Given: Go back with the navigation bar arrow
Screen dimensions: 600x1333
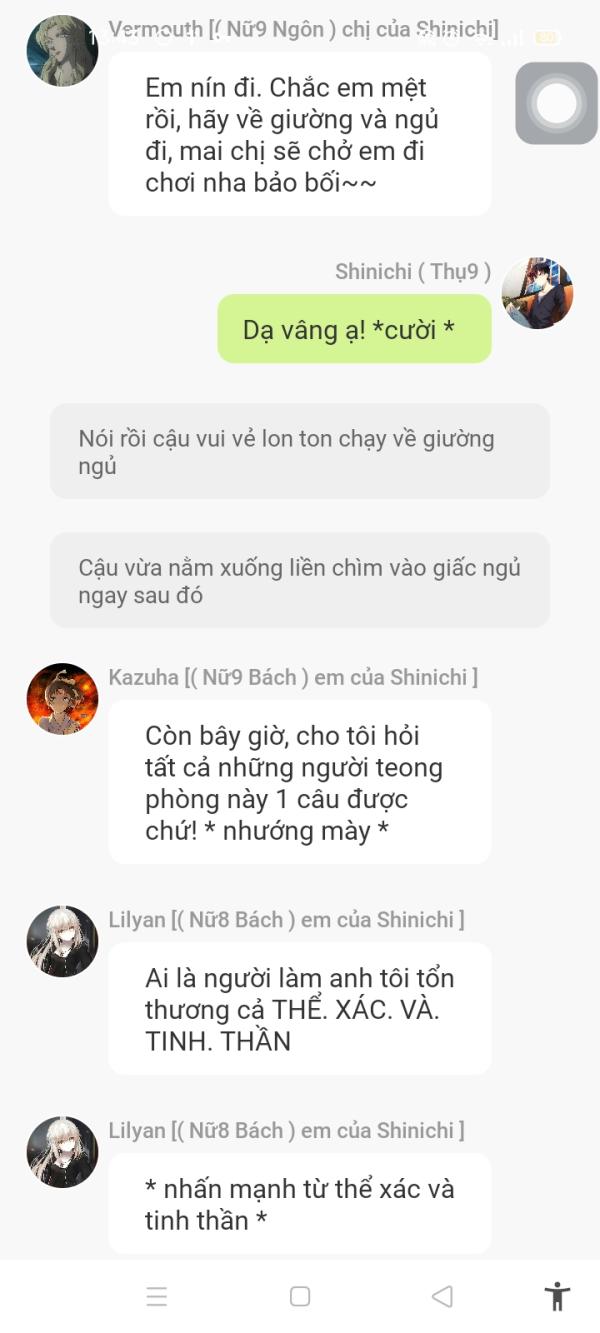Looking at the screenshot, I should 442,1296.
